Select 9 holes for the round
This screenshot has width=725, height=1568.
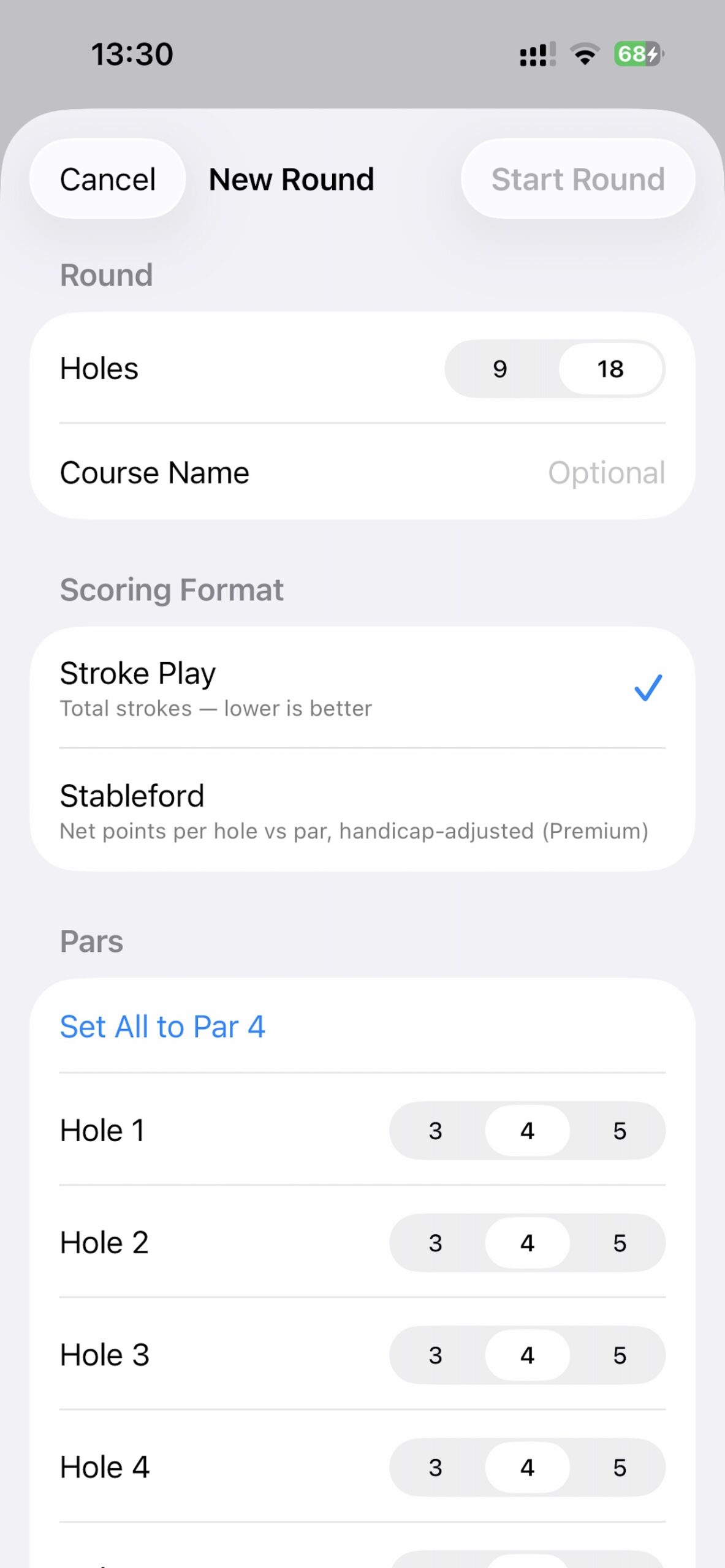point(500,369)
